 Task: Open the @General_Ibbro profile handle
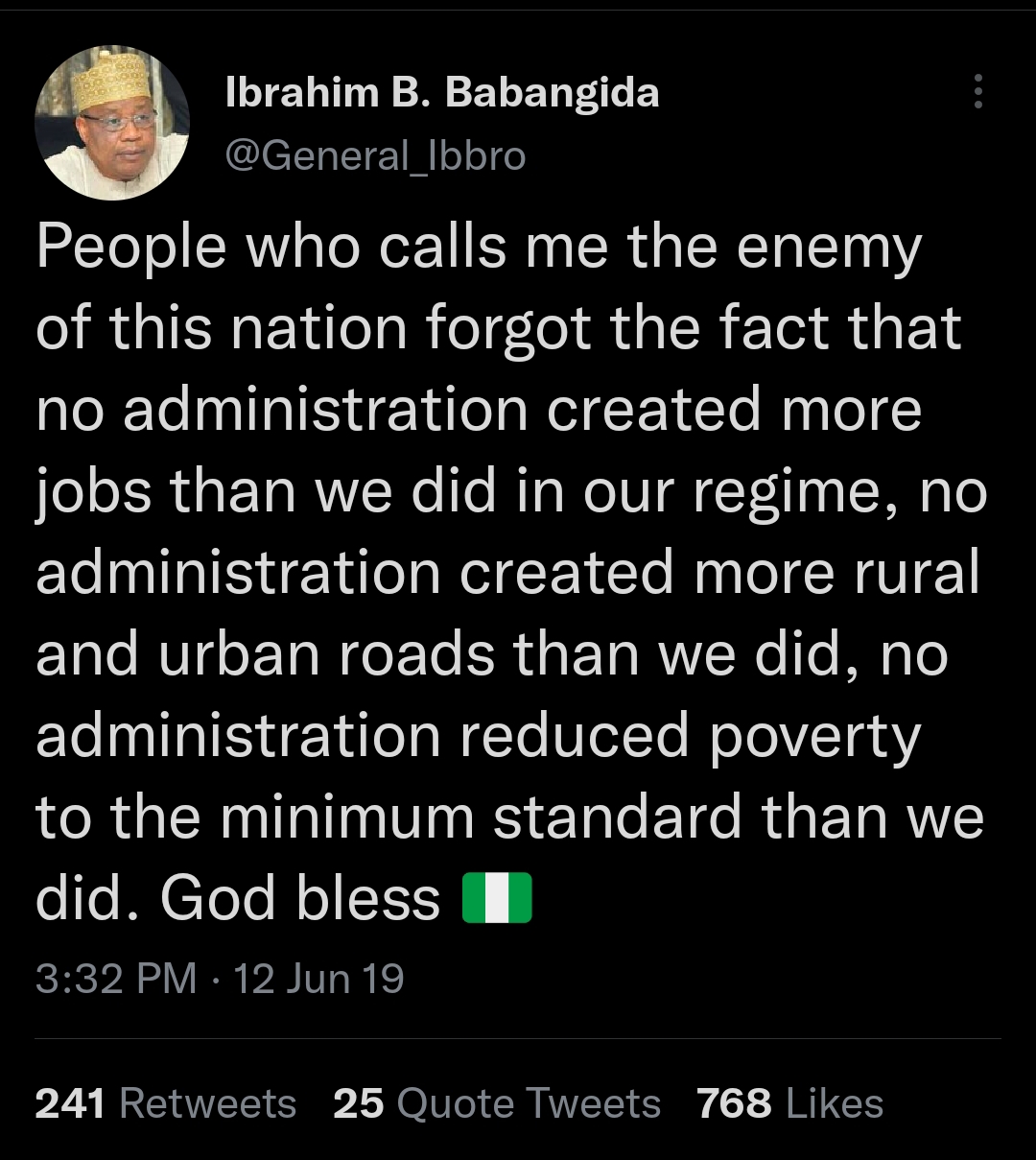pos(374,154)
